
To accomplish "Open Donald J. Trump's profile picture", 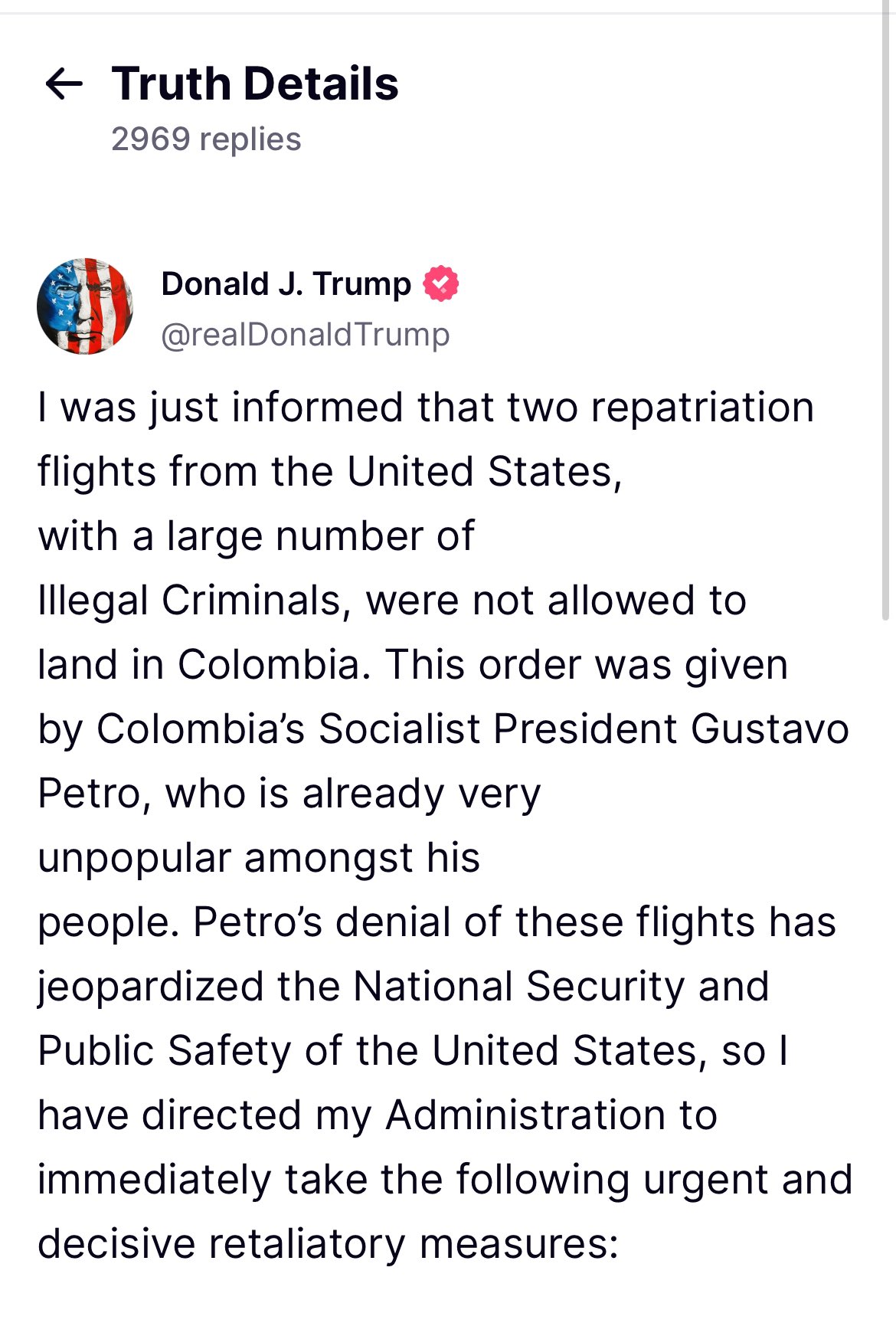I will point(85,306).
